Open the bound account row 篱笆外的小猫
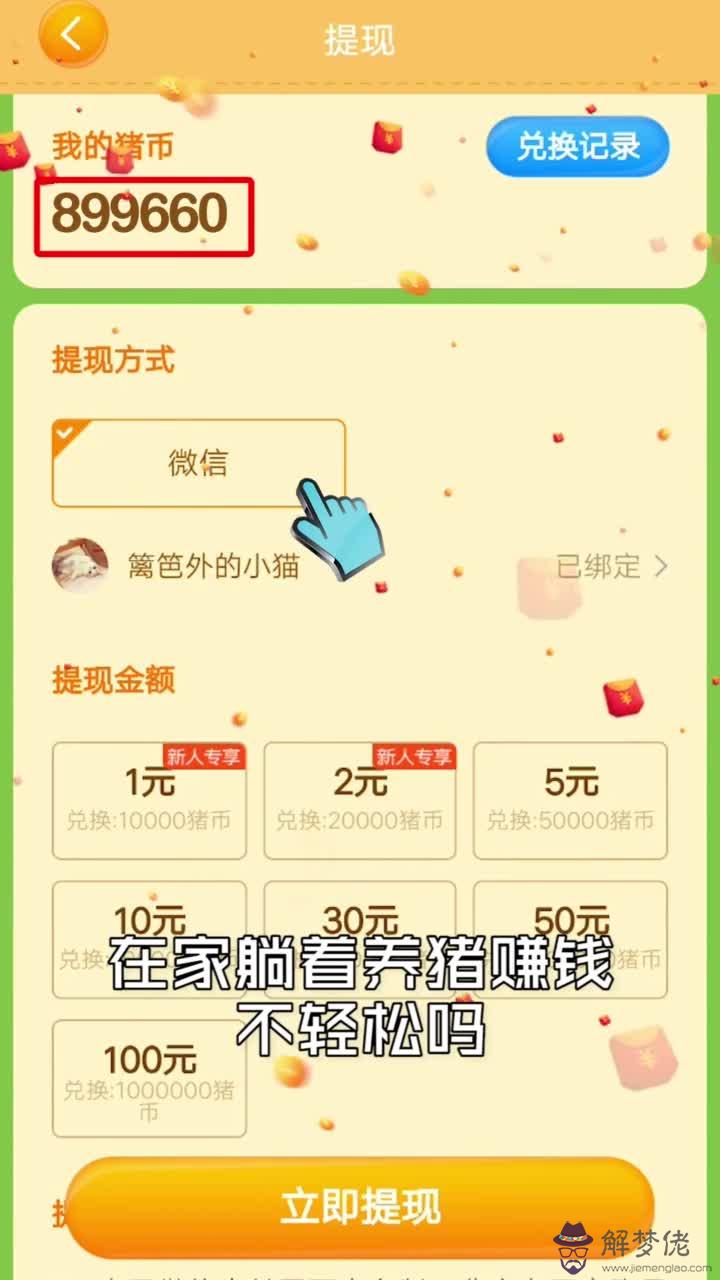The width and height of the screenshot is (720, 1280). (360, 566)
